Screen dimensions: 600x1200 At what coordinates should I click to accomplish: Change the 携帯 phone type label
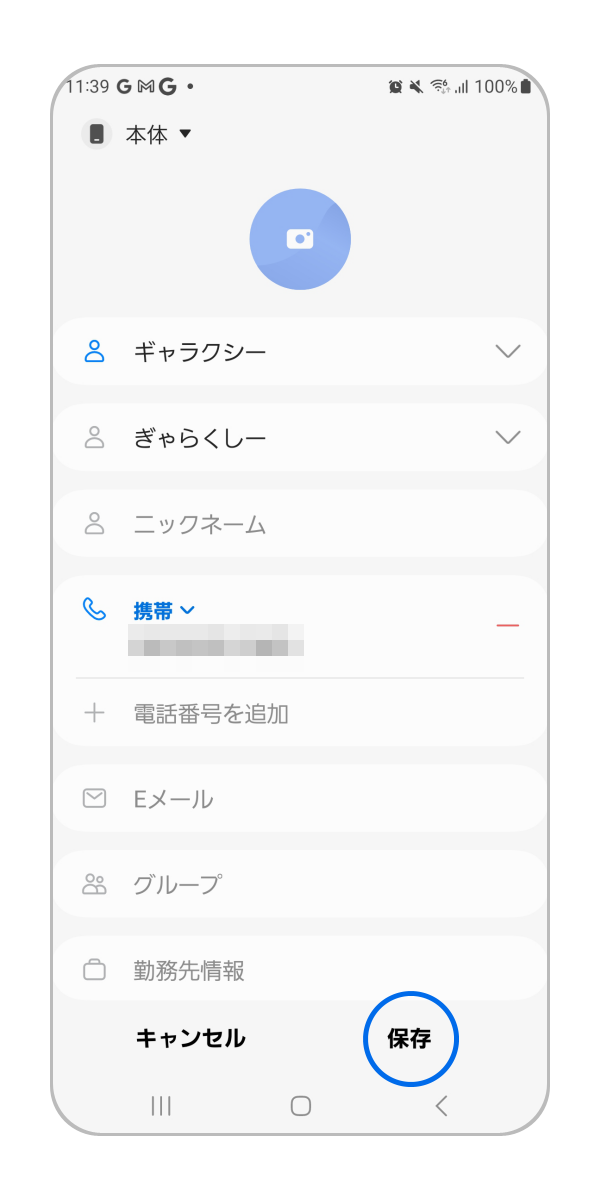pyautogui.click(x=163, y=611)
